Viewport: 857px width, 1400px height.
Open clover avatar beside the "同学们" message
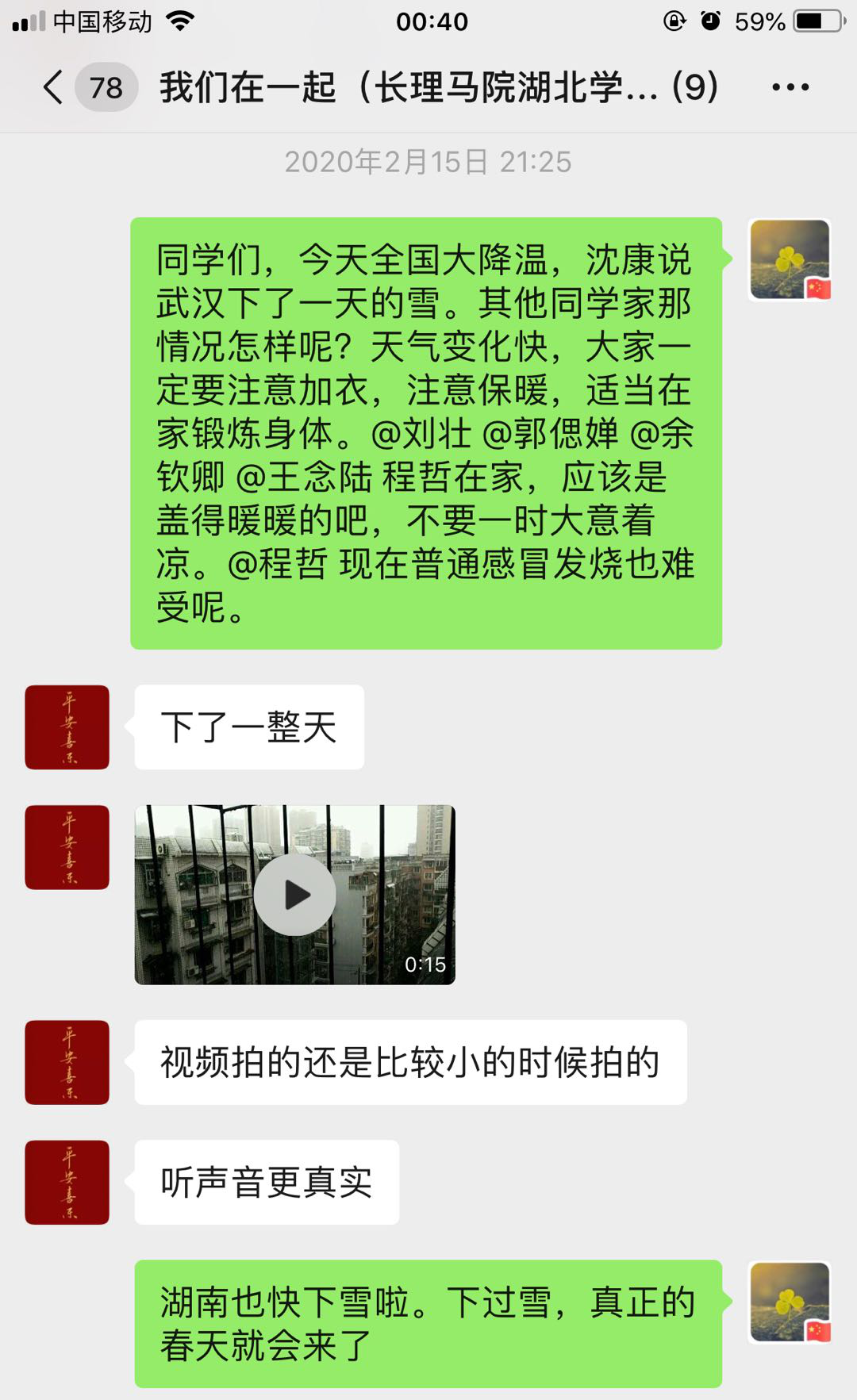tap(790, 260)
